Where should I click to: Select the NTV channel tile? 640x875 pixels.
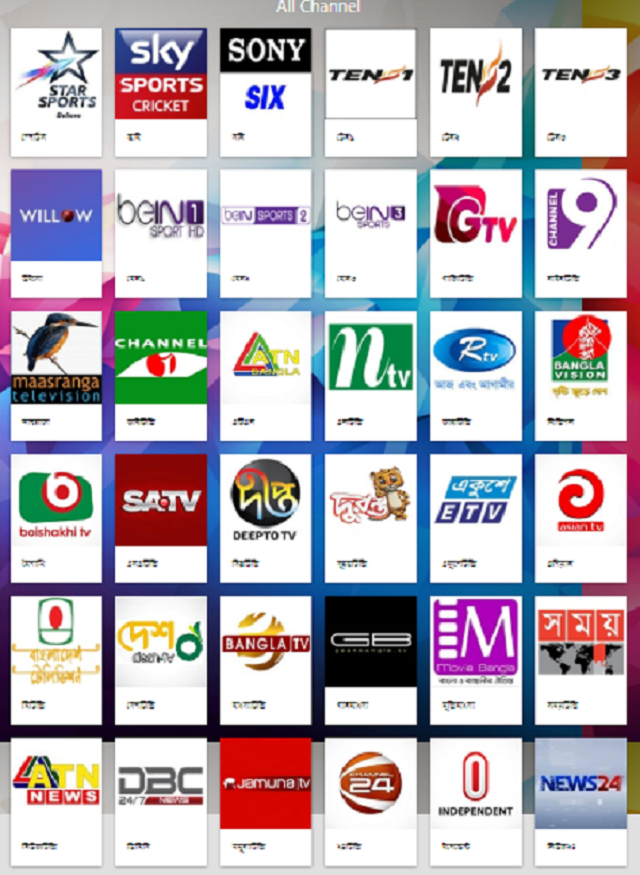pyautogui.click(x=371, y=373)
